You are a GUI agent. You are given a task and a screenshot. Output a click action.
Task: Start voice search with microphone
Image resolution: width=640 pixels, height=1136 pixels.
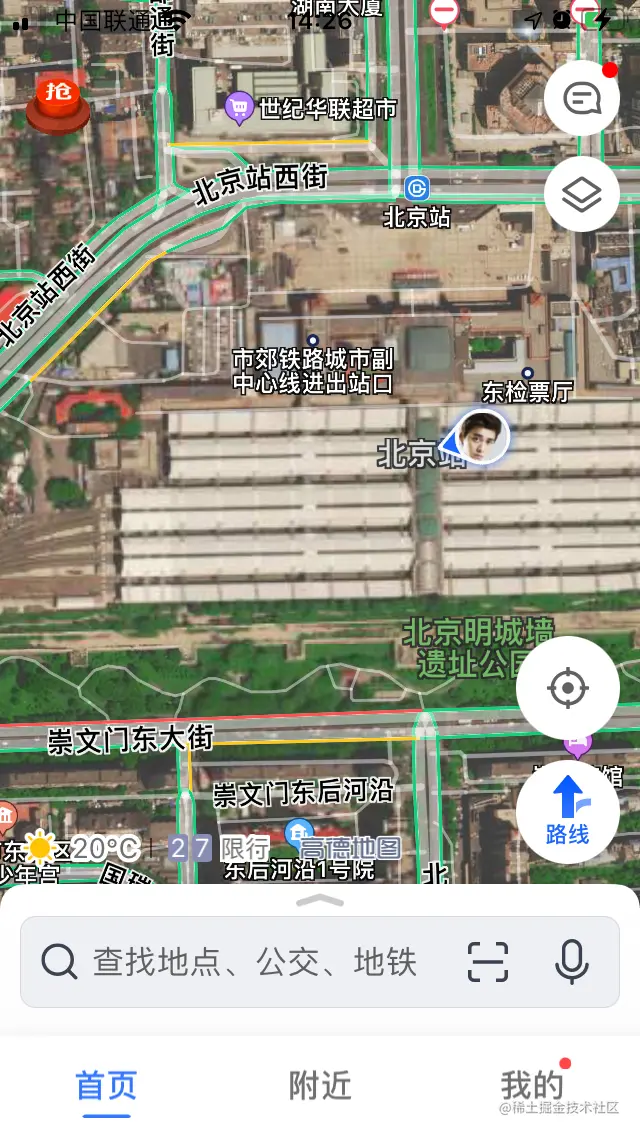(571, 962)
